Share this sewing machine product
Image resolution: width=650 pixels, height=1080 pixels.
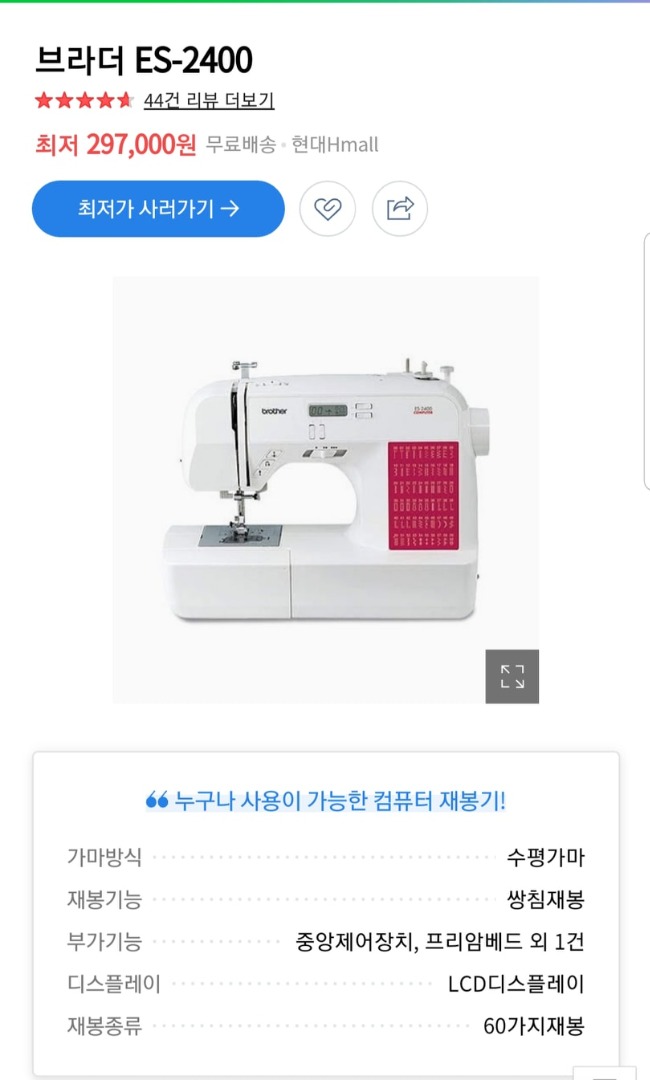(x=400, y=209)
